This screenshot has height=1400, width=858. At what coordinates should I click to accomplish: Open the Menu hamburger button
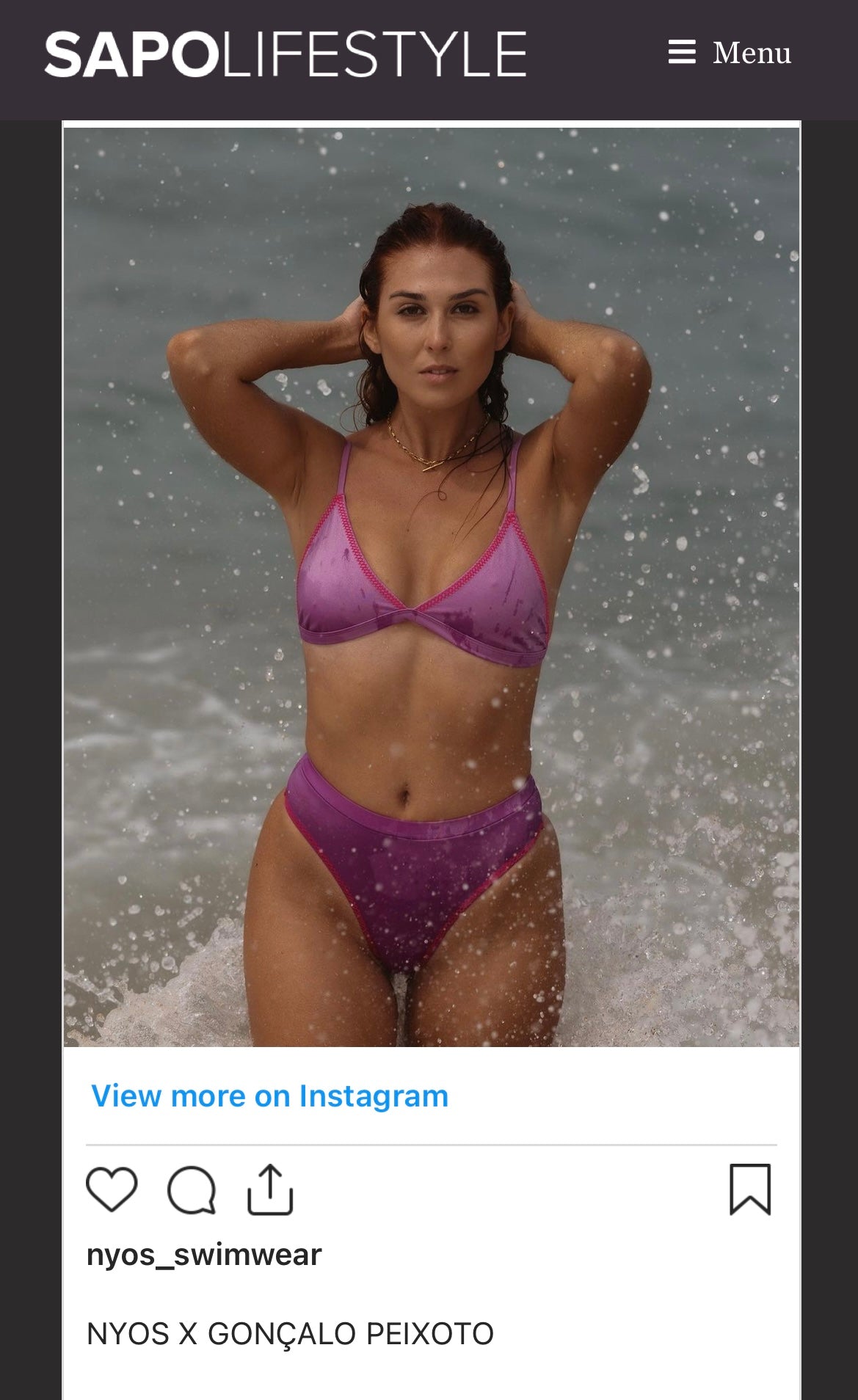[x=728, y=53]
